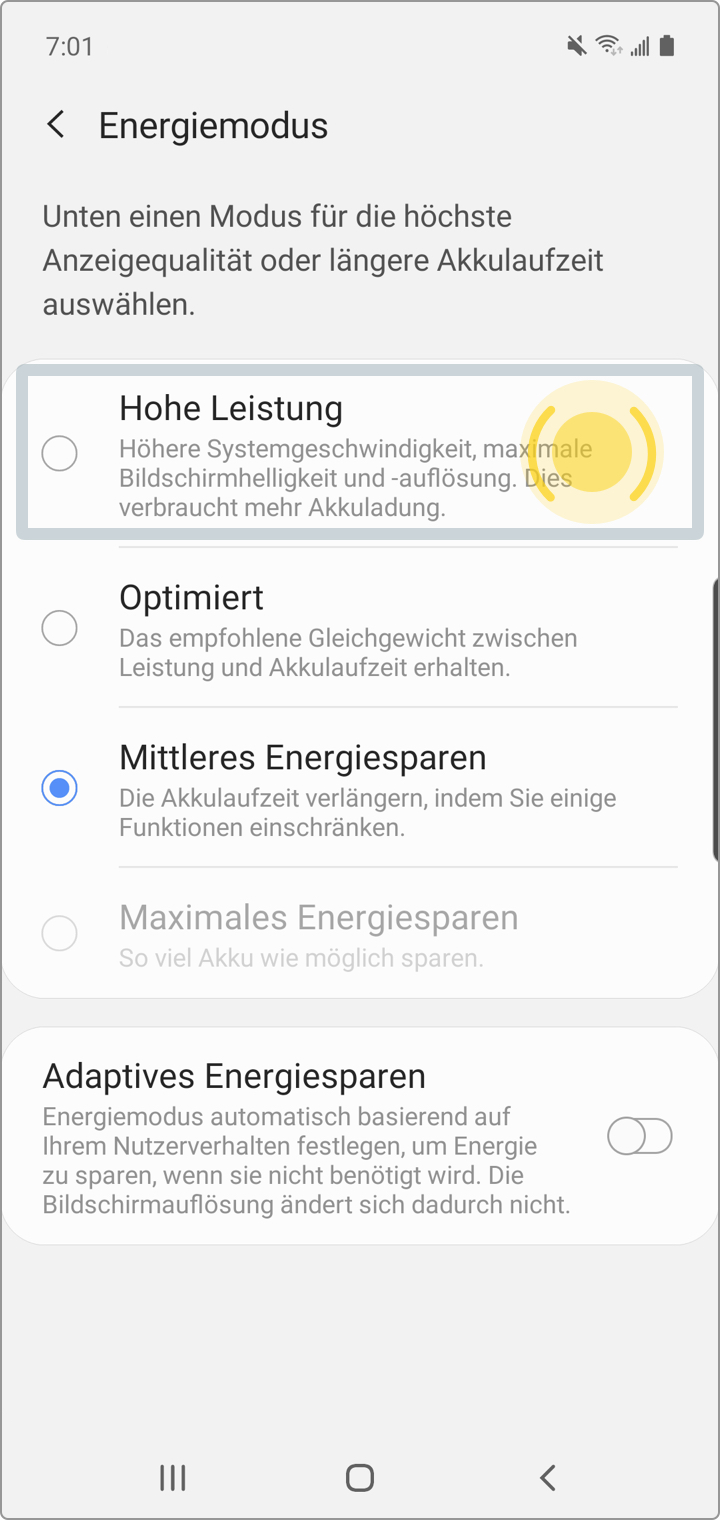Go back from Energiemodus screen
Image resolution: width=720 pixels, height=1520 pixels.
point(56,126)
